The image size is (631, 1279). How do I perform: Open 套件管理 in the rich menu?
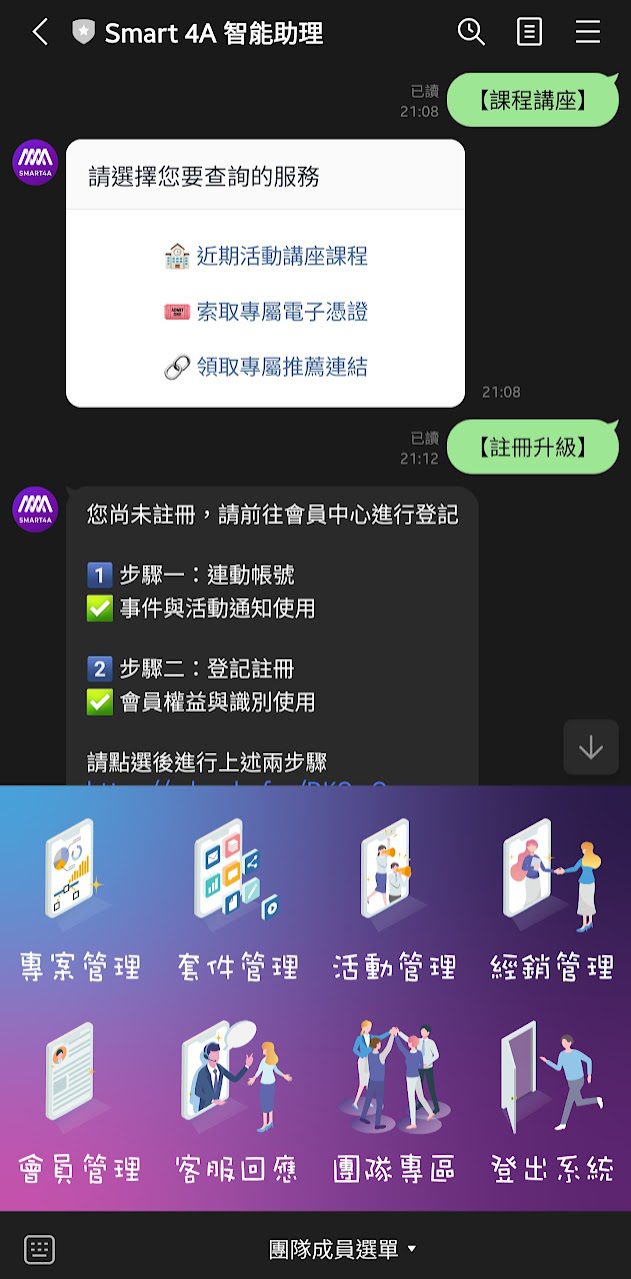(237, 900)
